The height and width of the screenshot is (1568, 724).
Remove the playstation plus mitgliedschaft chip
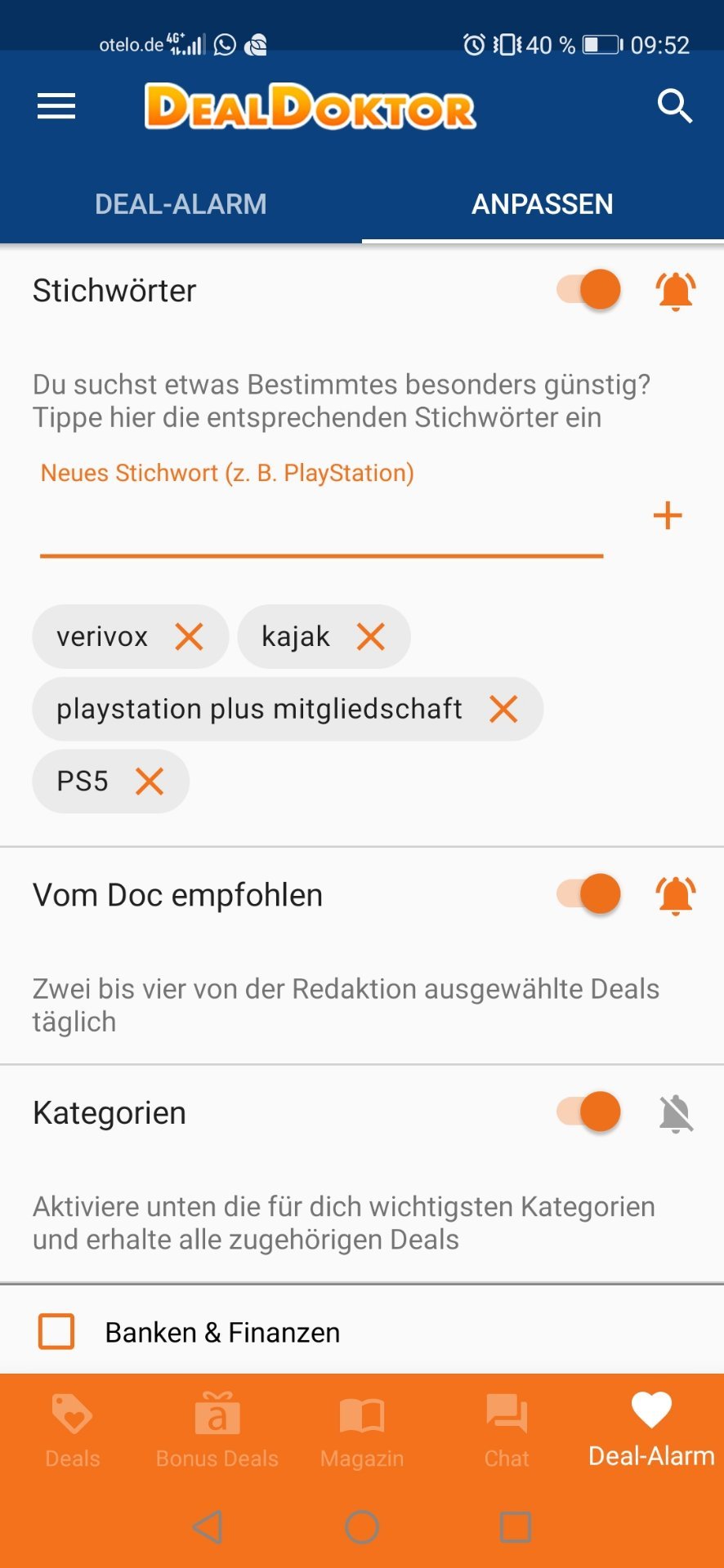[503, 709]
